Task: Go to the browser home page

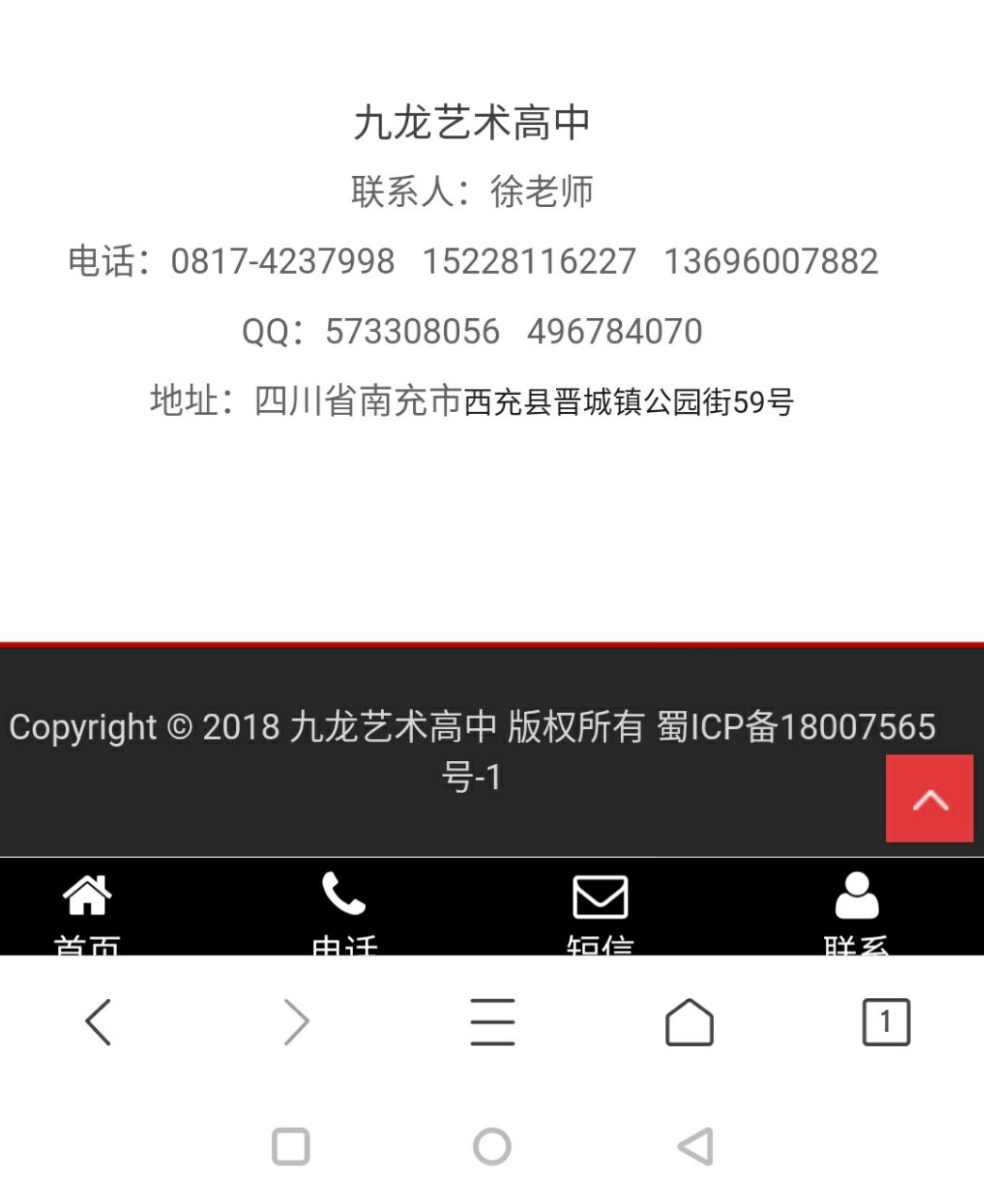Action: click(690, 1022)
